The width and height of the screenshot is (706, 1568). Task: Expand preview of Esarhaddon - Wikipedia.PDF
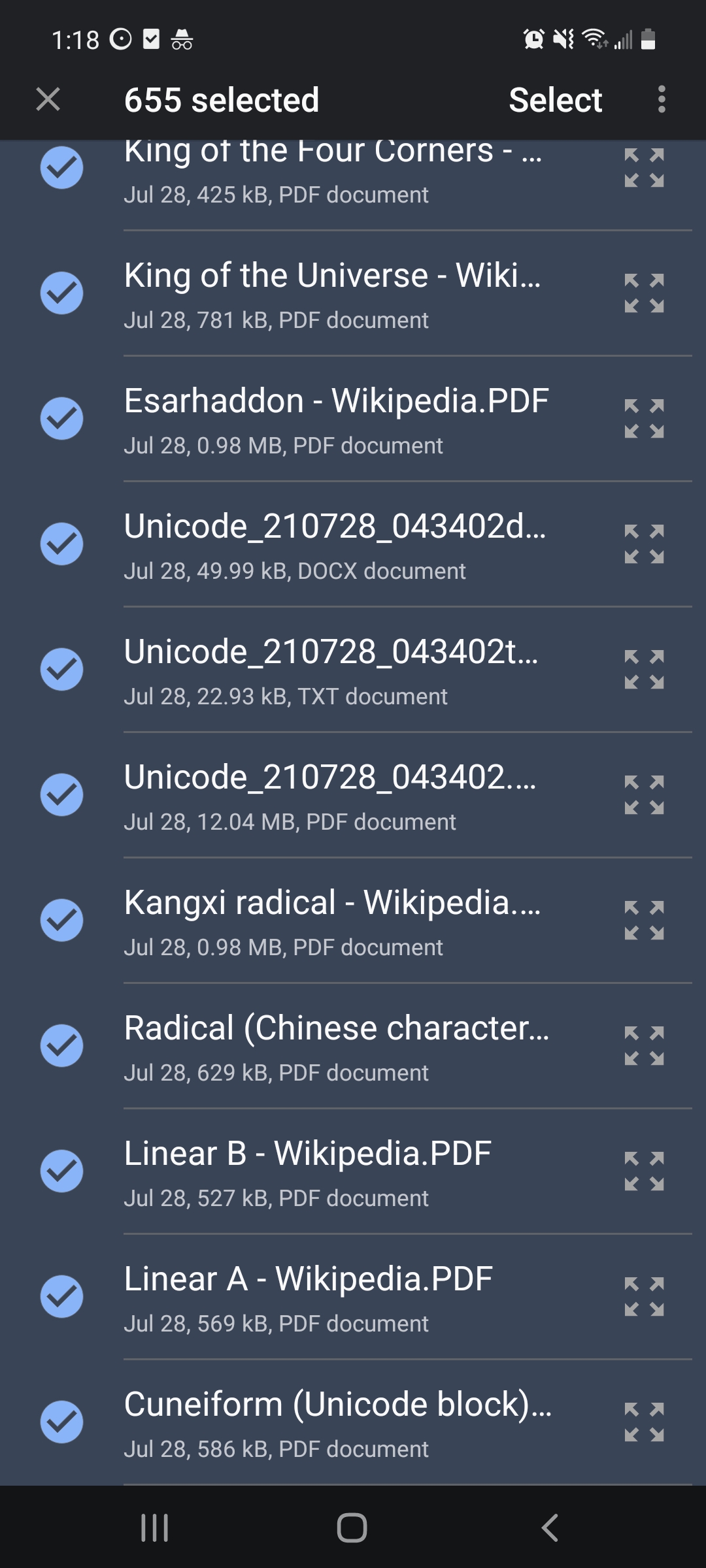point(644,419)
